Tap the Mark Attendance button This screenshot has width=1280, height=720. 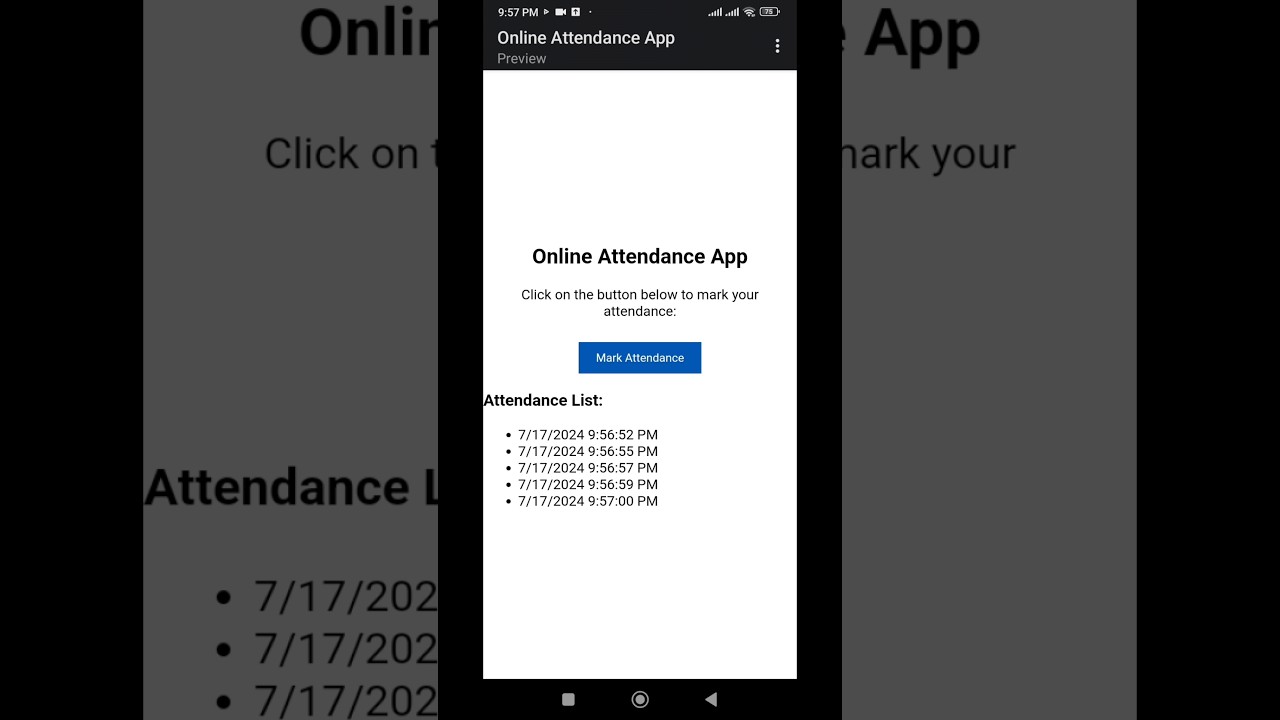pyautogui.click(x=640, y=358)
